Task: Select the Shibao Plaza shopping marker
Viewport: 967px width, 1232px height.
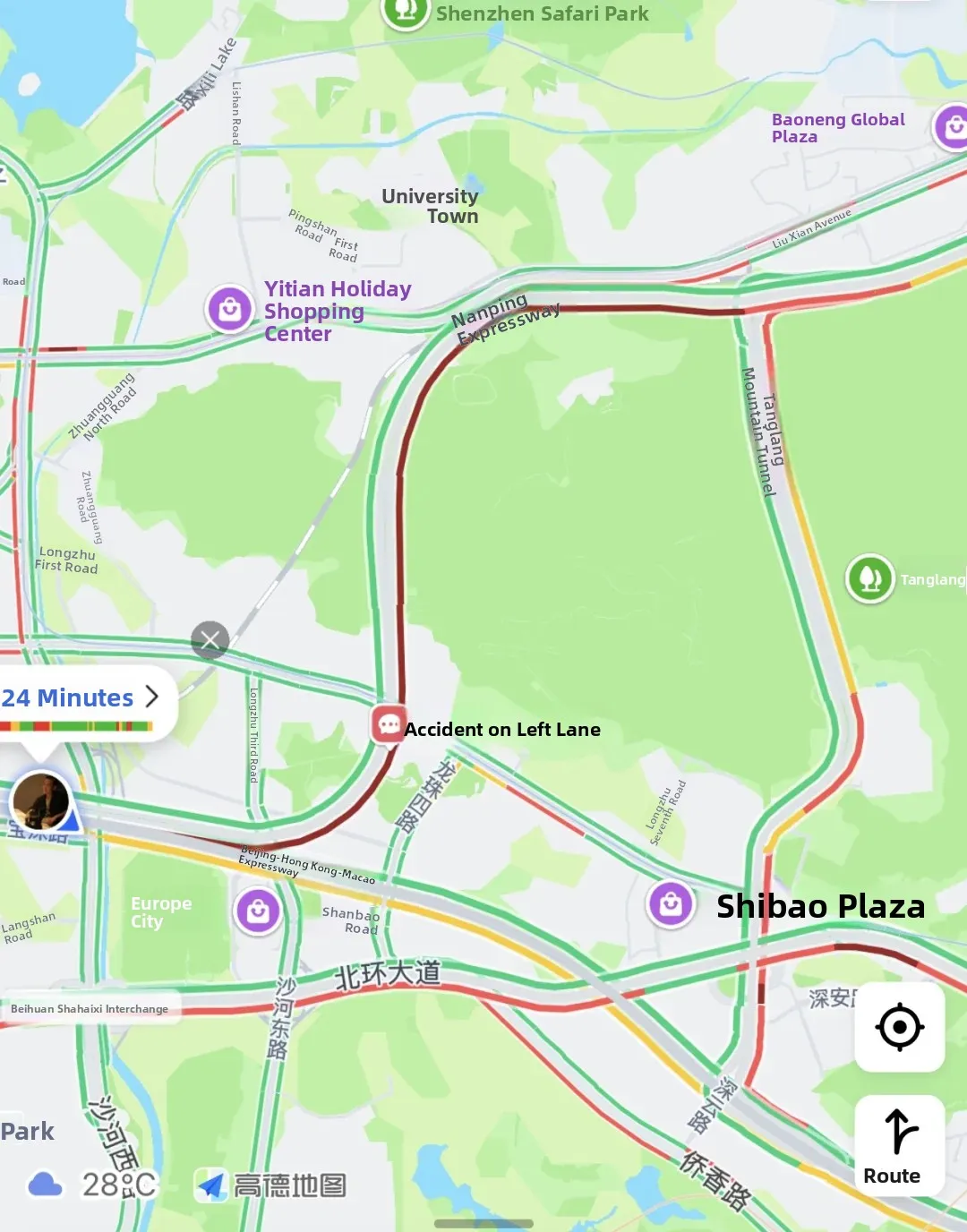Action: [x=671, y=904]
